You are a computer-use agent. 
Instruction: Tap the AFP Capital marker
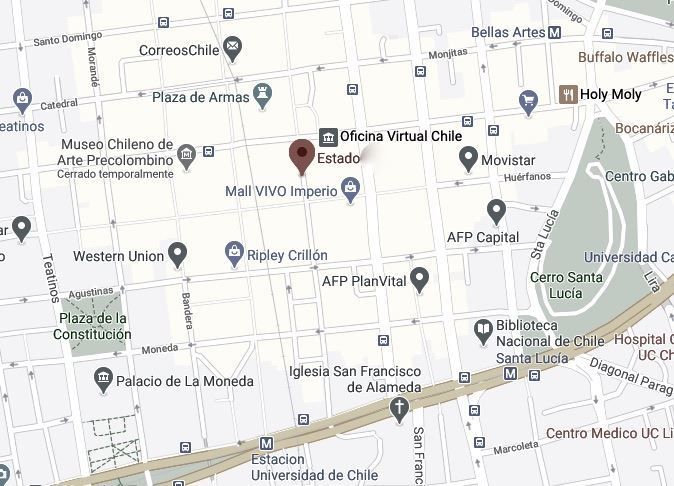coord(496,211)
